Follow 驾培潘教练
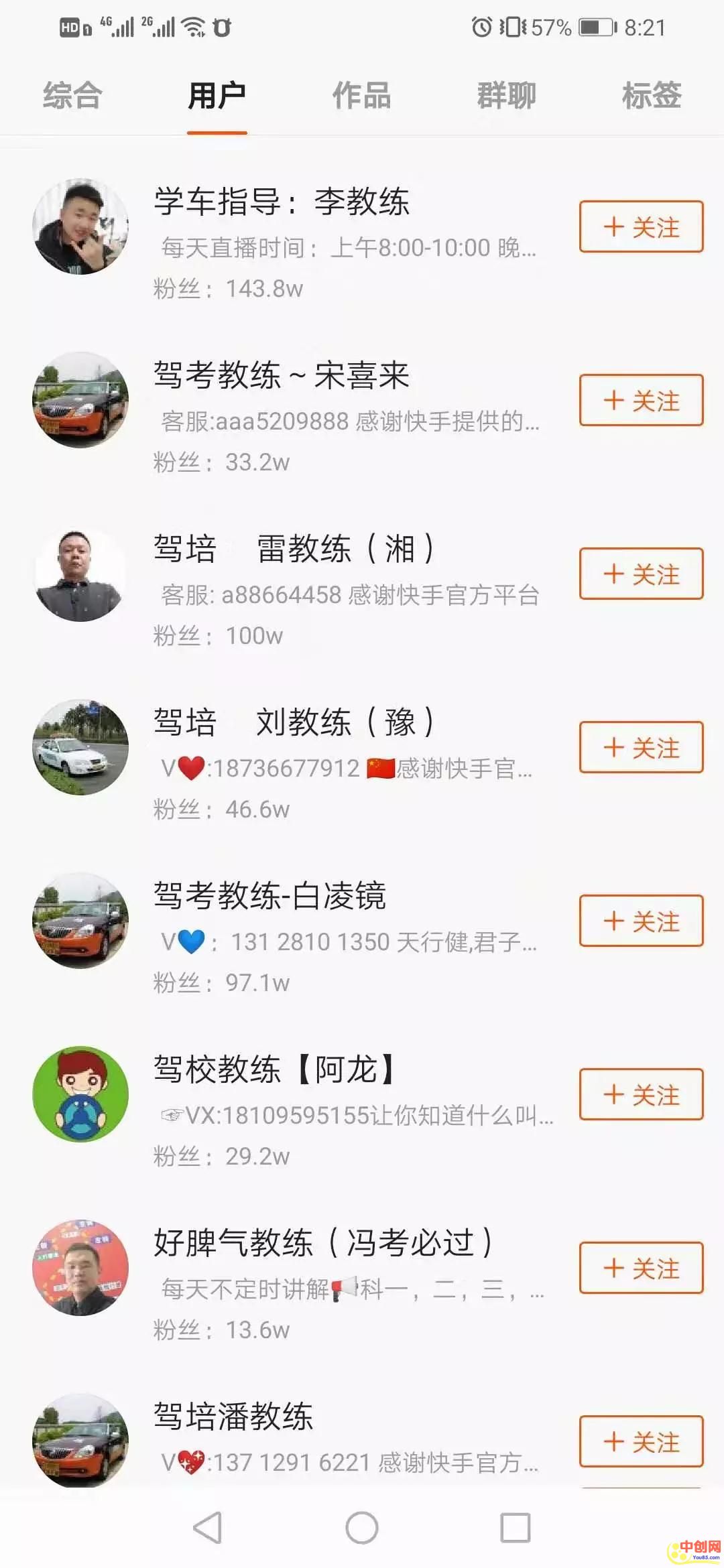The width and height of the screenshot is (724, 1568). (x=641, y=1441)
